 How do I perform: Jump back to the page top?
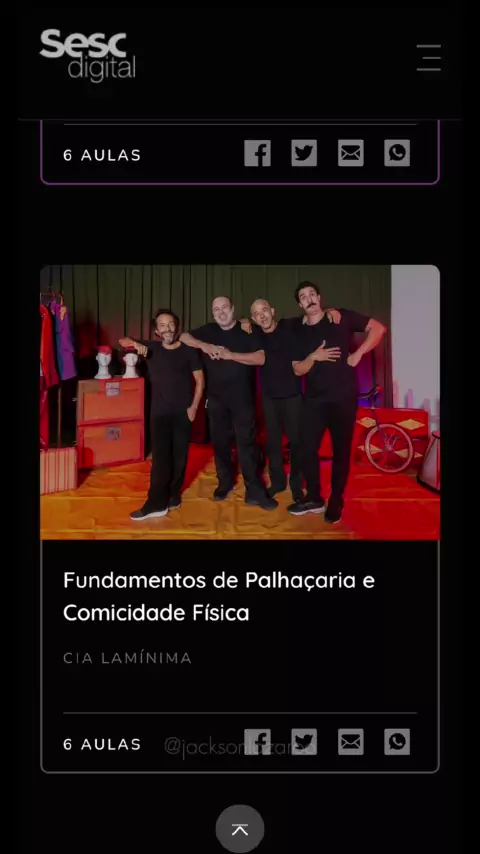point(240,829)
